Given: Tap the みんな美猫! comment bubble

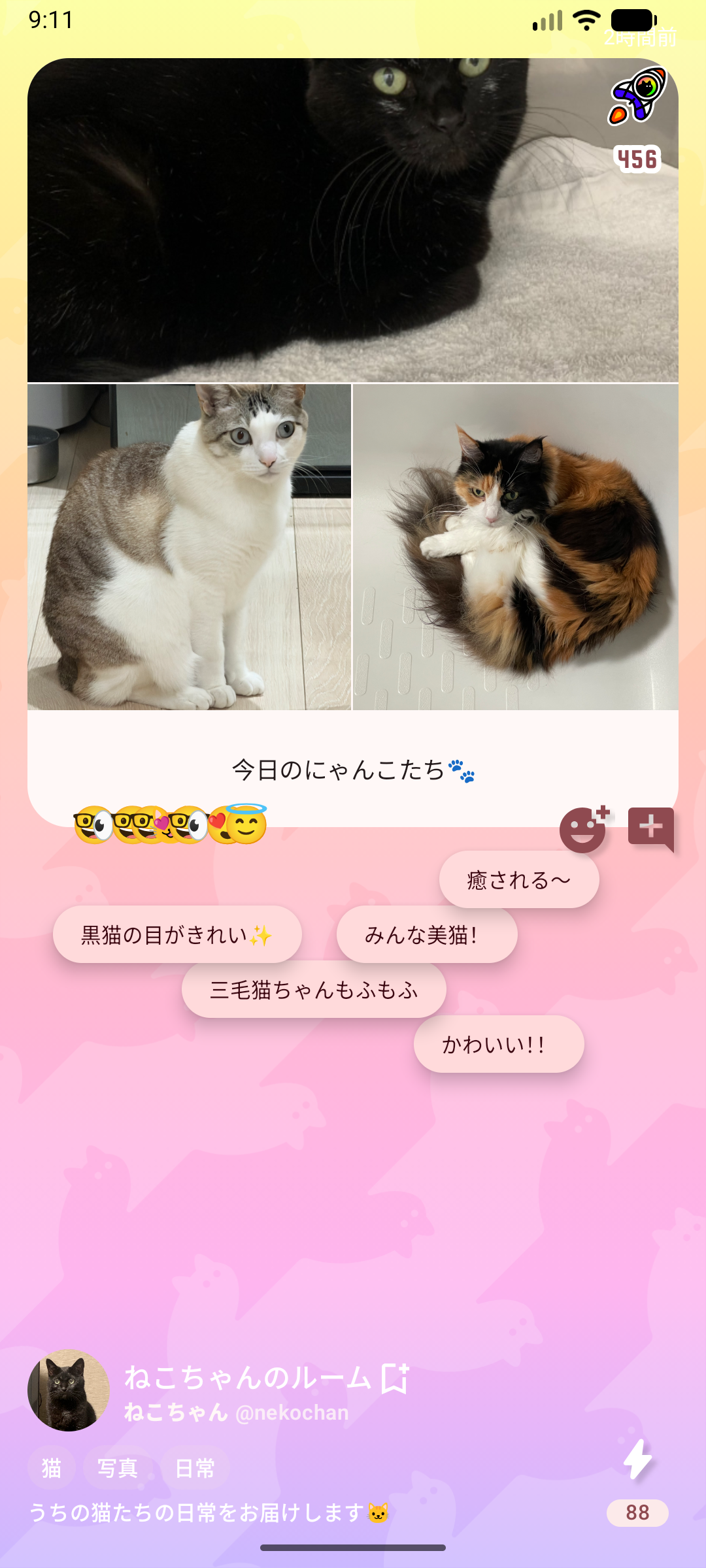Looking at the screenshot, I should pyautogui.click(x=427, y=935).
